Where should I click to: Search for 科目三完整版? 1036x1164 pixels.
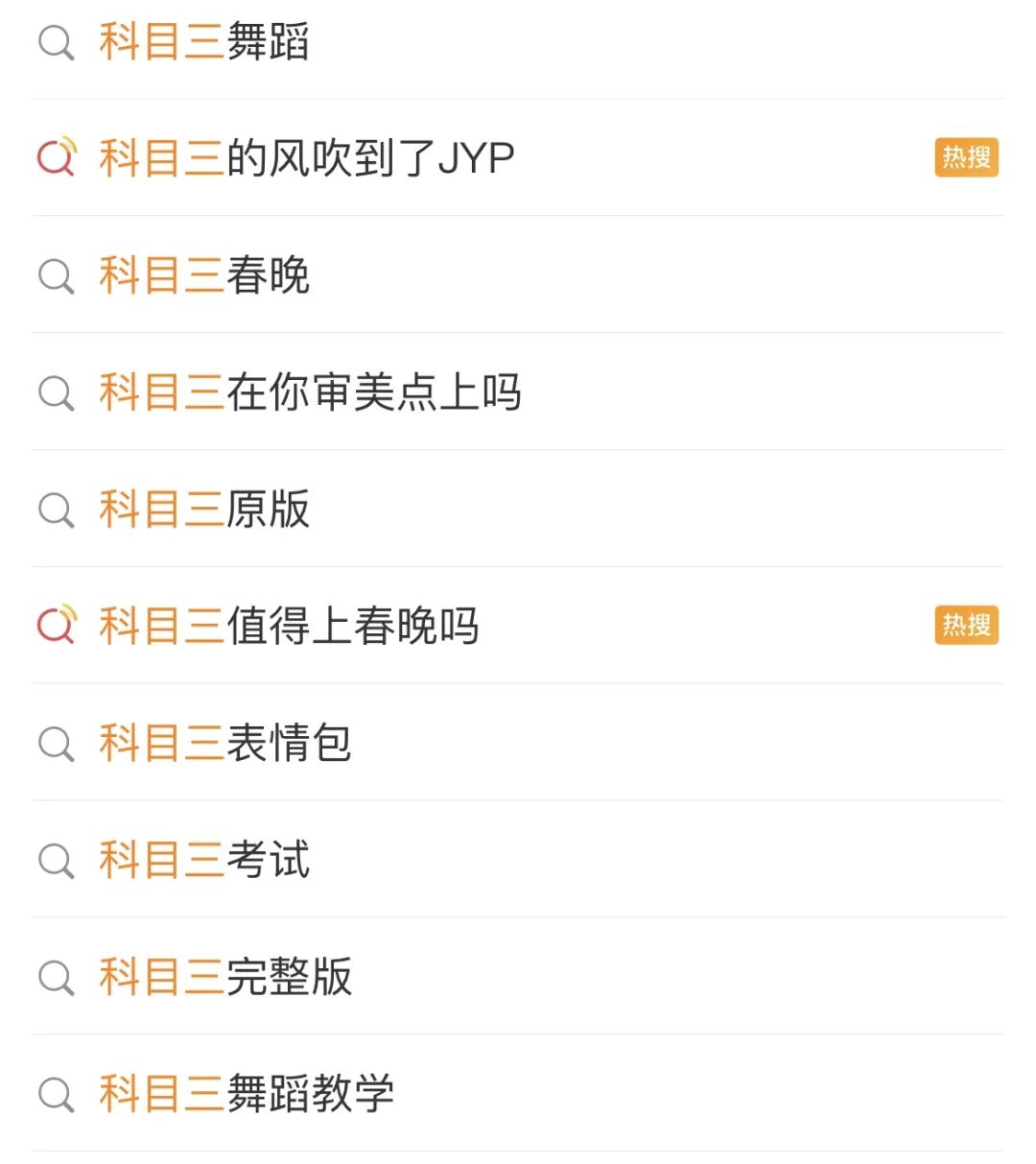coord(225,977)
